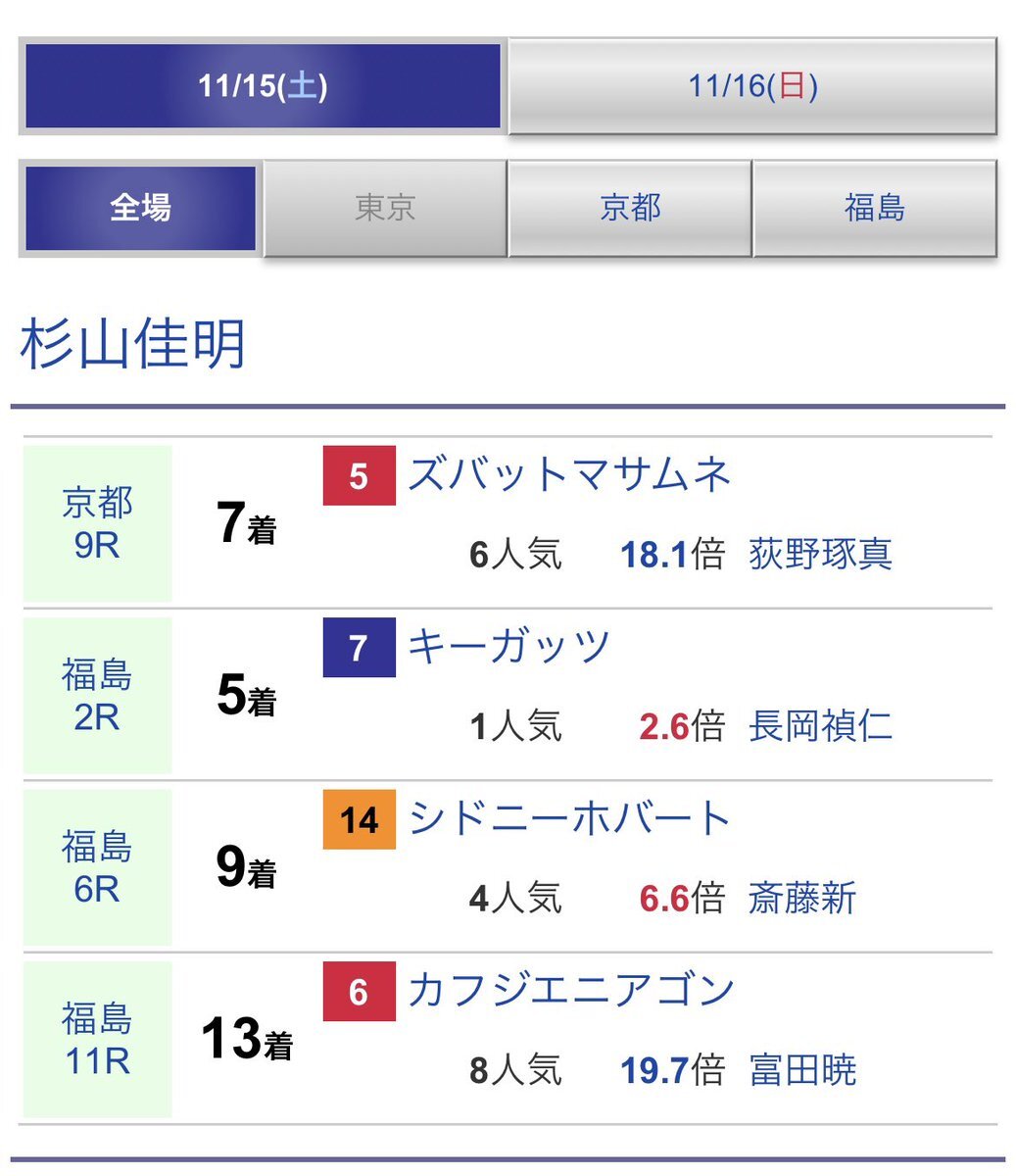
Task: Switch to the 福島 venue tab
Action: tap(875, 208)
